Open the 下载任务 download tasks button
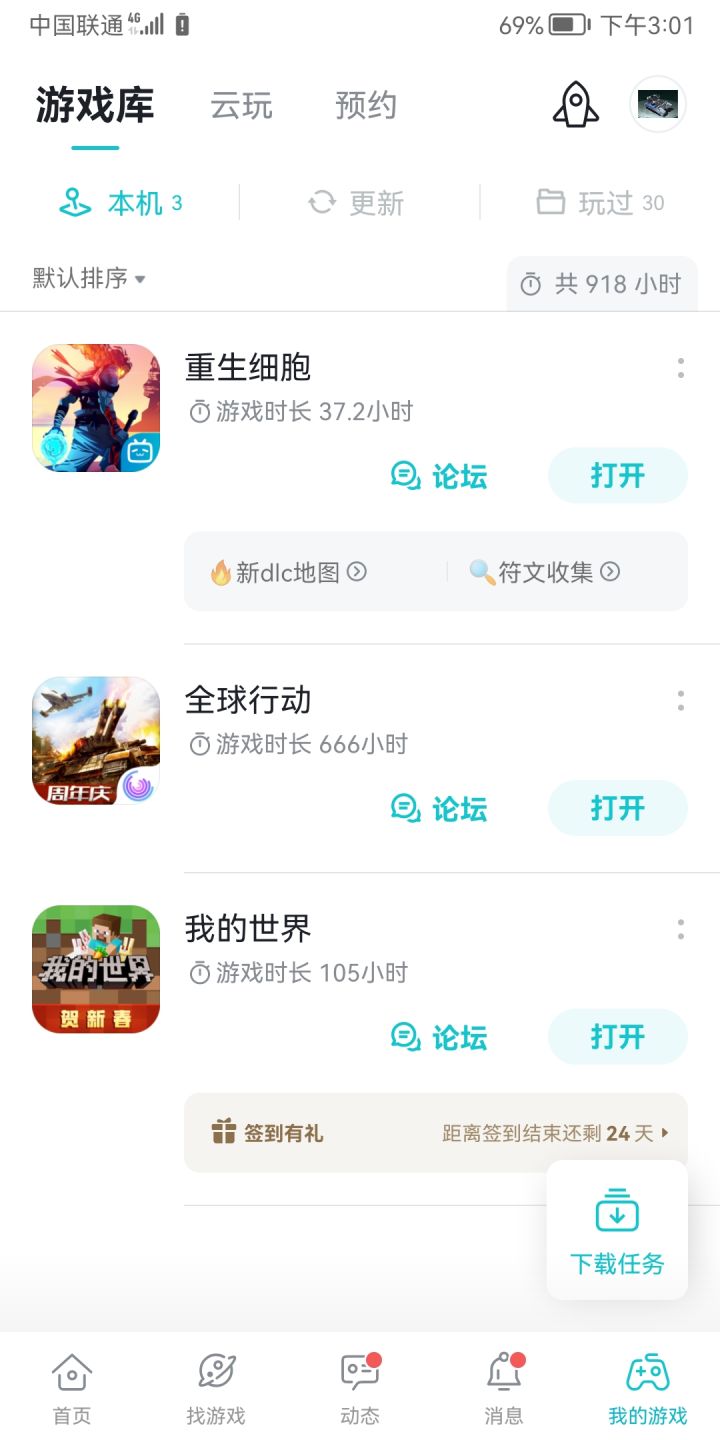This screenshot has height=1440, width=720. [x=617, y=1231]
